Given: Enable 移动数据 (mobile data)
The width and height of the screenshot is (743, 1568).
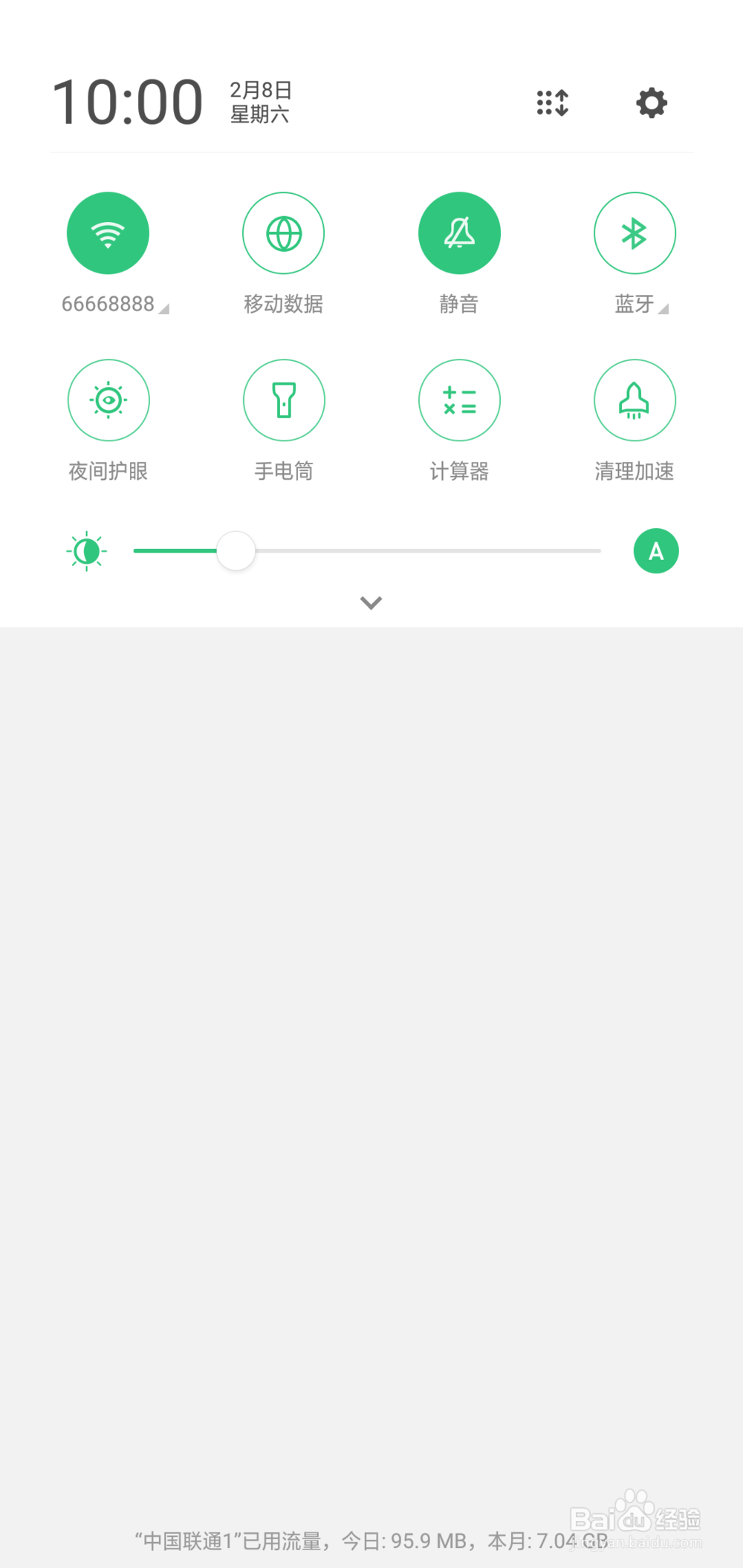Looking at the screenshot, I should (x=283, y=233).
